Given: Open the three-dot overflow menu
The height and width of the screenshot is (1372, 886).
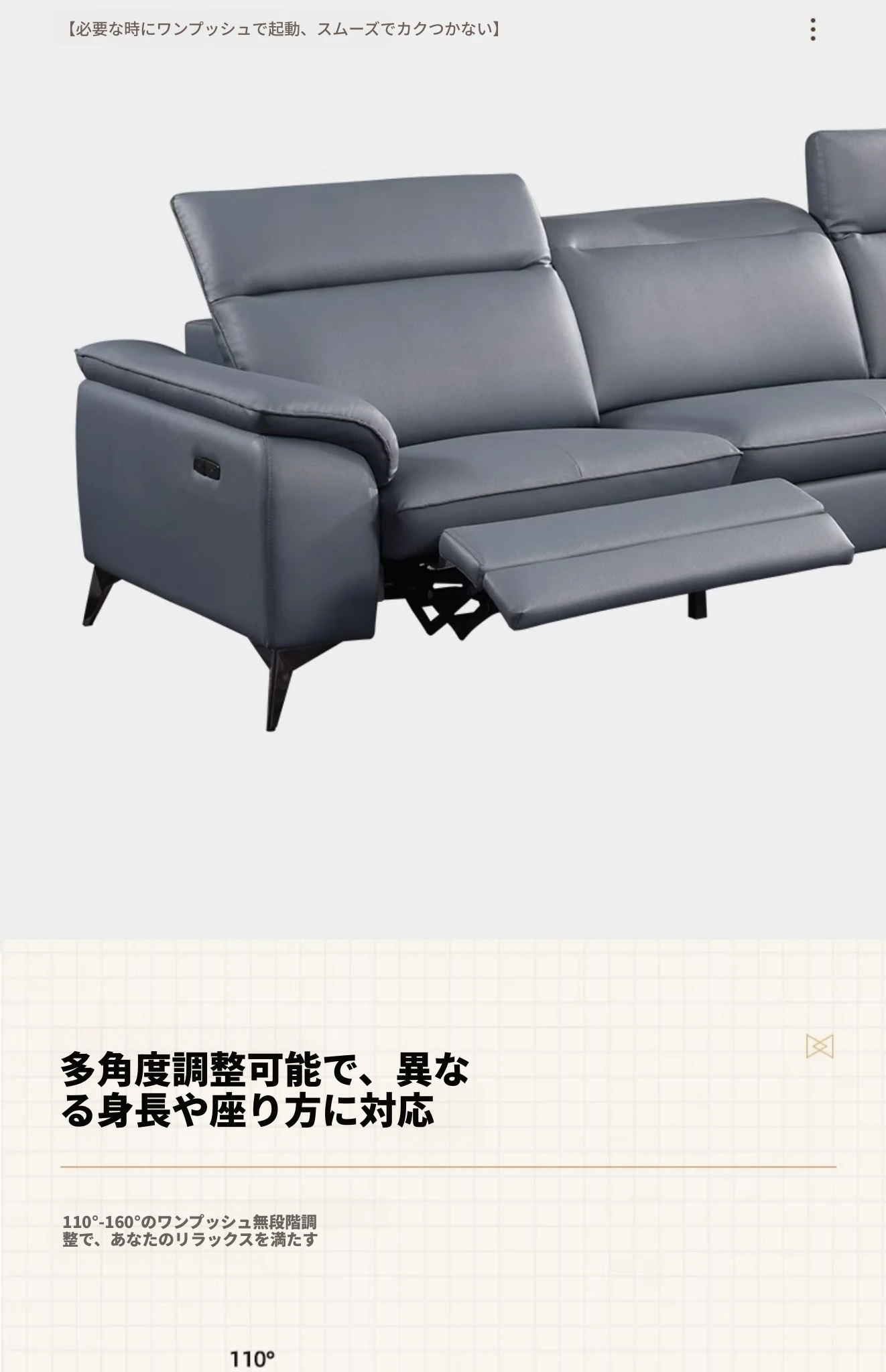Looking at the screenshot, I should click(x=812, y=30).
